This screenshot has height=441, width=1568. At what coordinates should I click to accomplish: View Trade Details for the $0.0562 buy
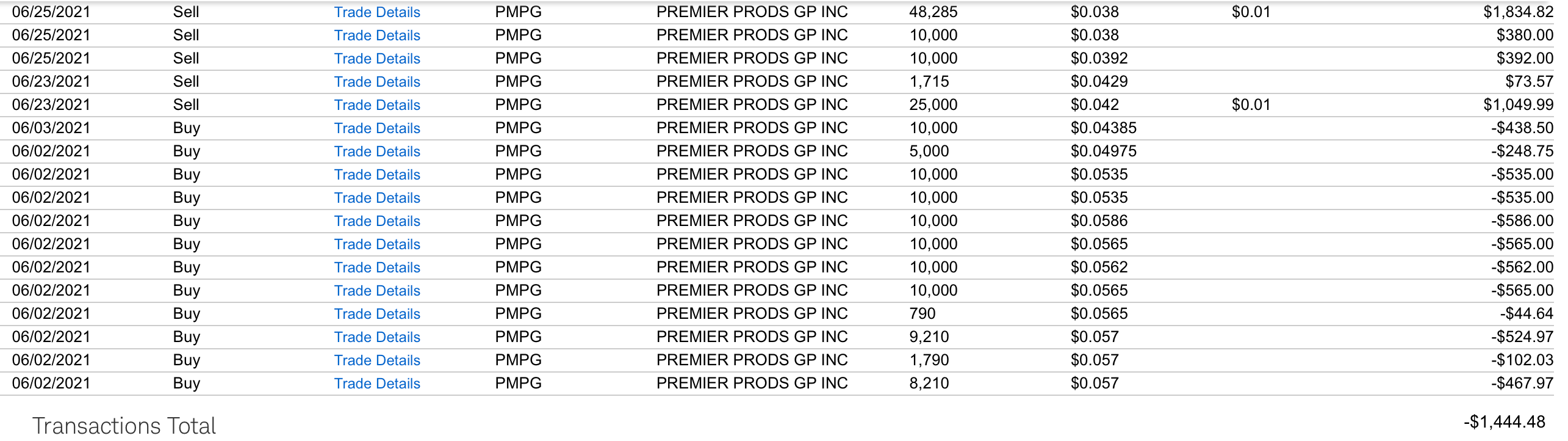click(377, 268)
